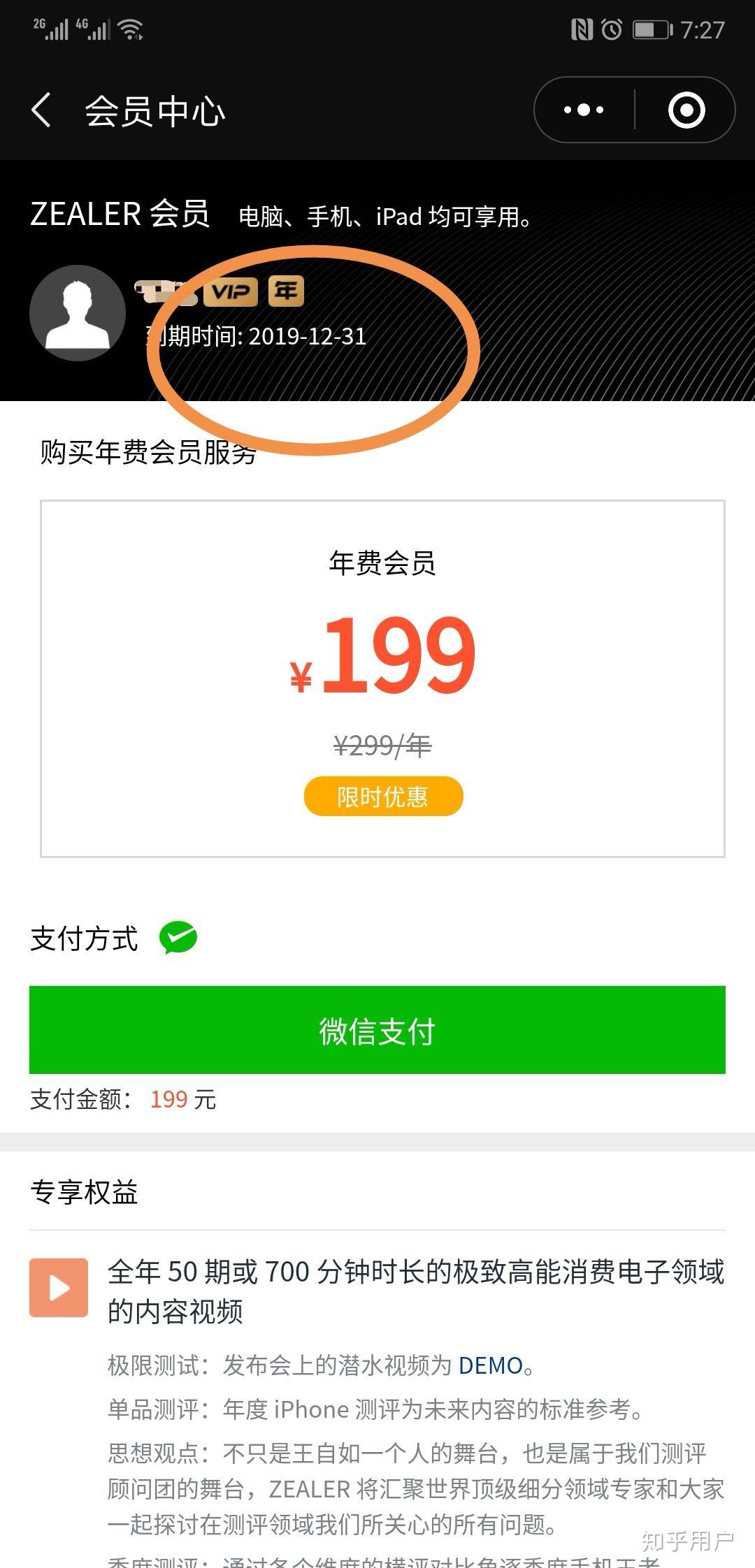The height and width of the screenshot is (1568, 755).
Task: Tap the user avatar silhouette
Action: click(x=77, y=313)
